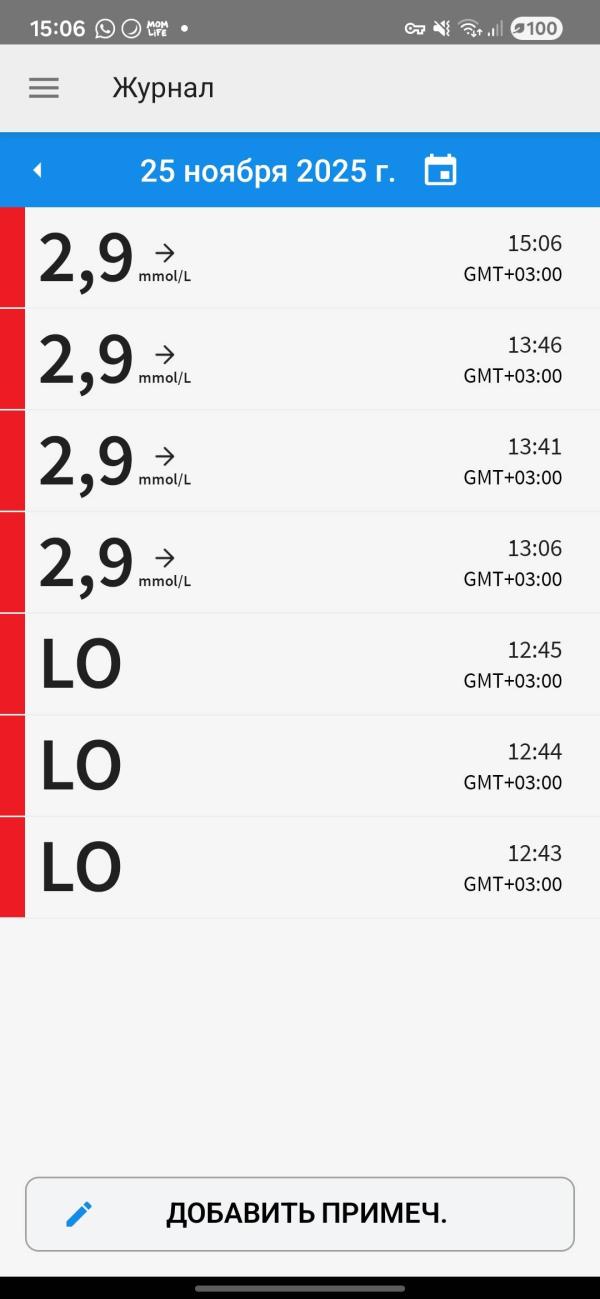
Task: Go to the previous day
Action: tap(38, 170)
